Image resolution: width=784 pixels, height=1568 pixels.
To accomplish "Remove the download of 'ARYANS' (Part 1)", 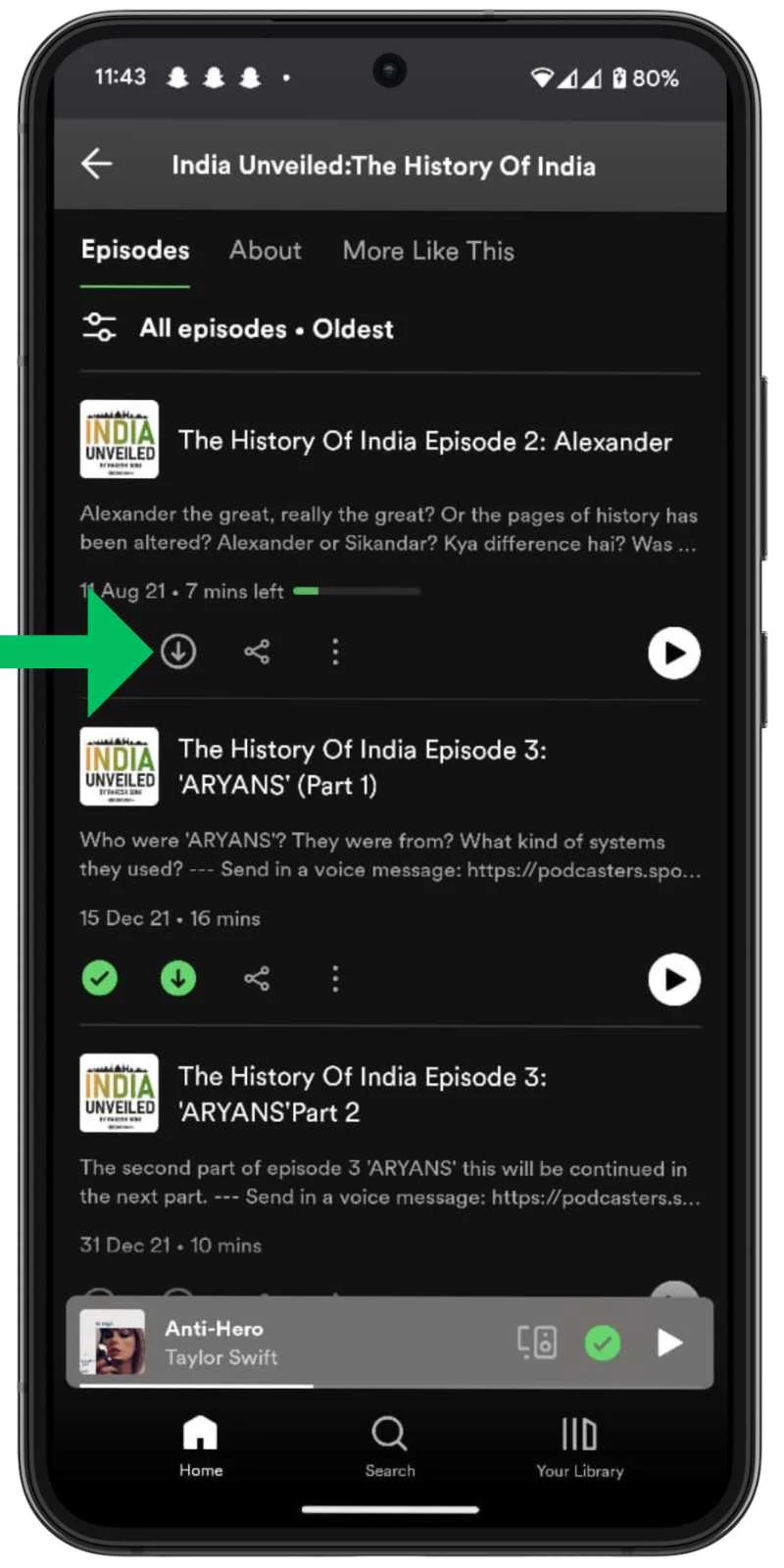I will point(178,978).
